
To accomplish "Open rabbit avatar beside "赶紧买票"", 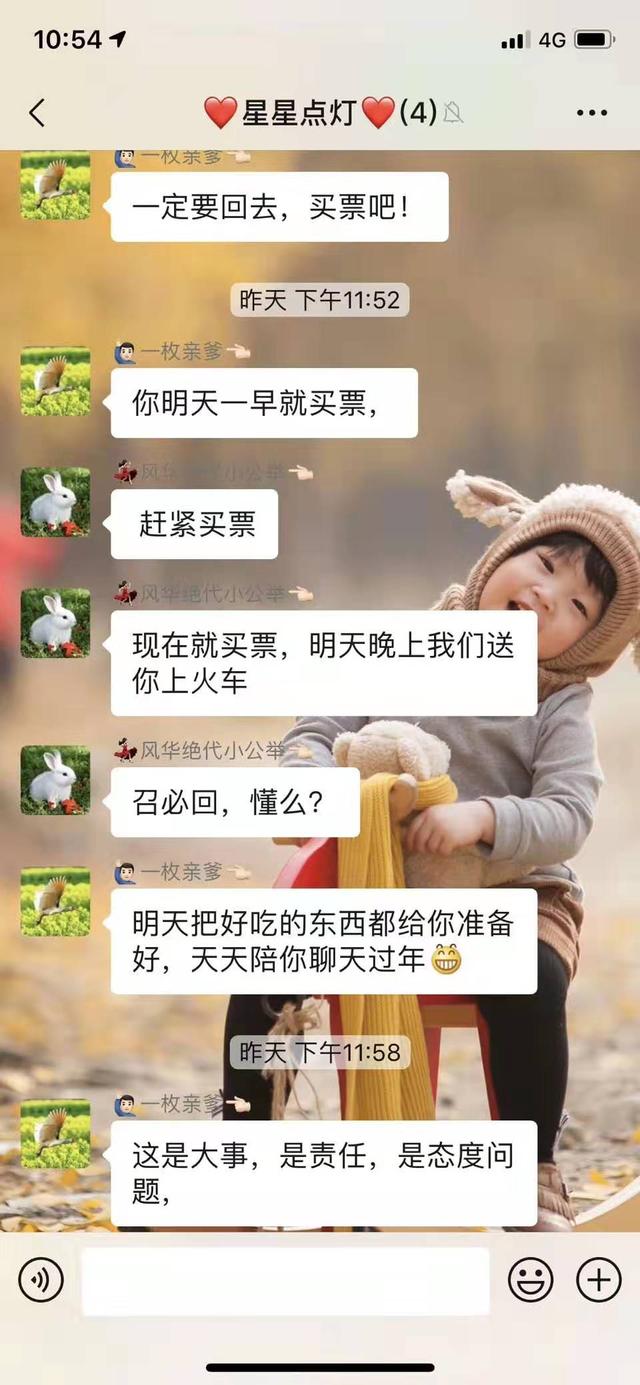I will click(x=55, y=502).
